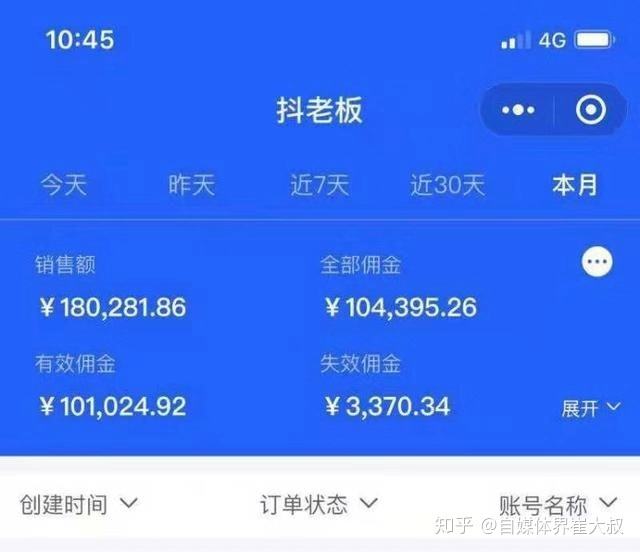Switch to the 今天 tab
640x552 pixels.
point(64,185)
